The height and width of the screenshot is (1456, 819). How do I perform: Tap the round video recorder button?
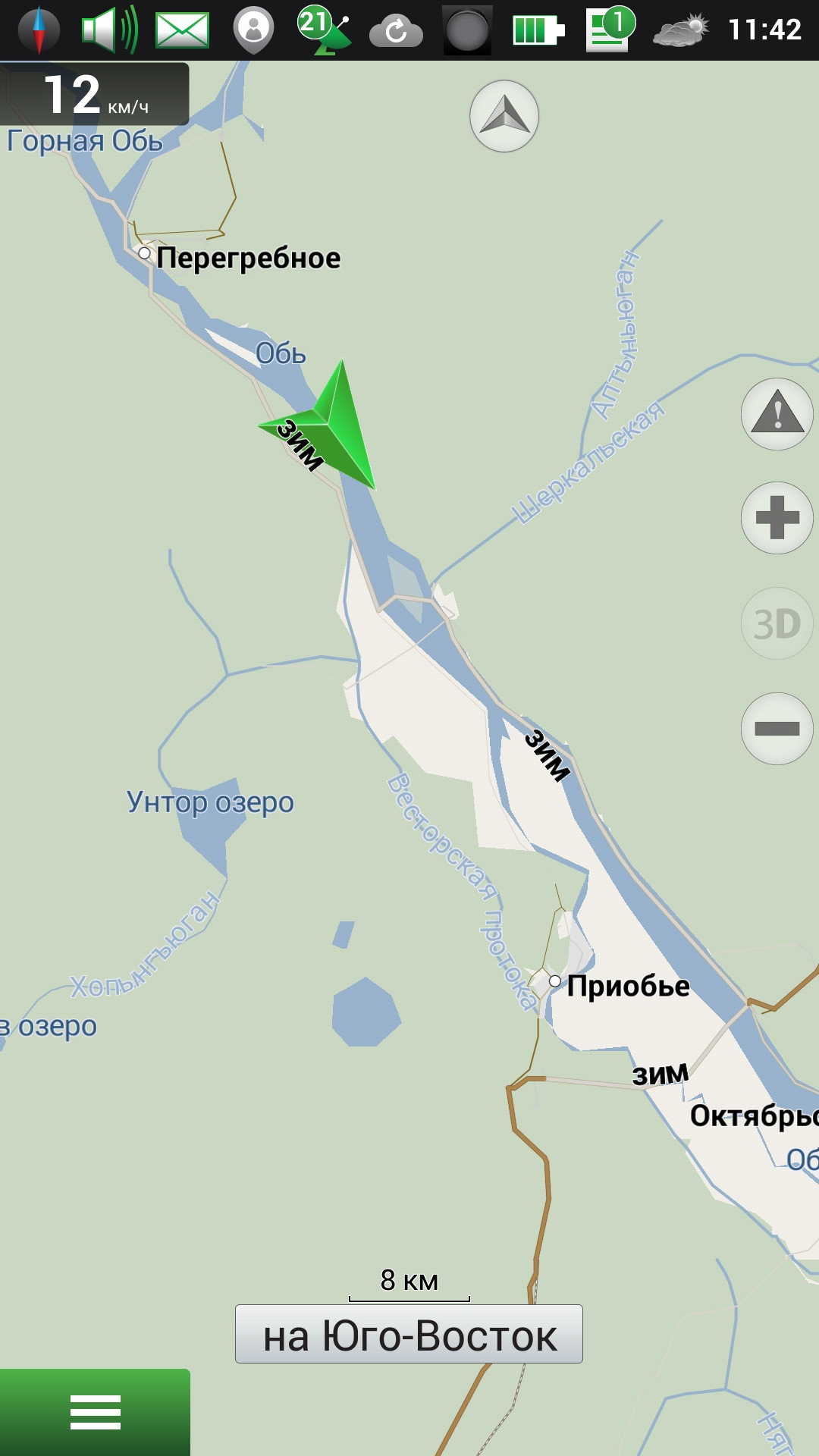point(467,30)
